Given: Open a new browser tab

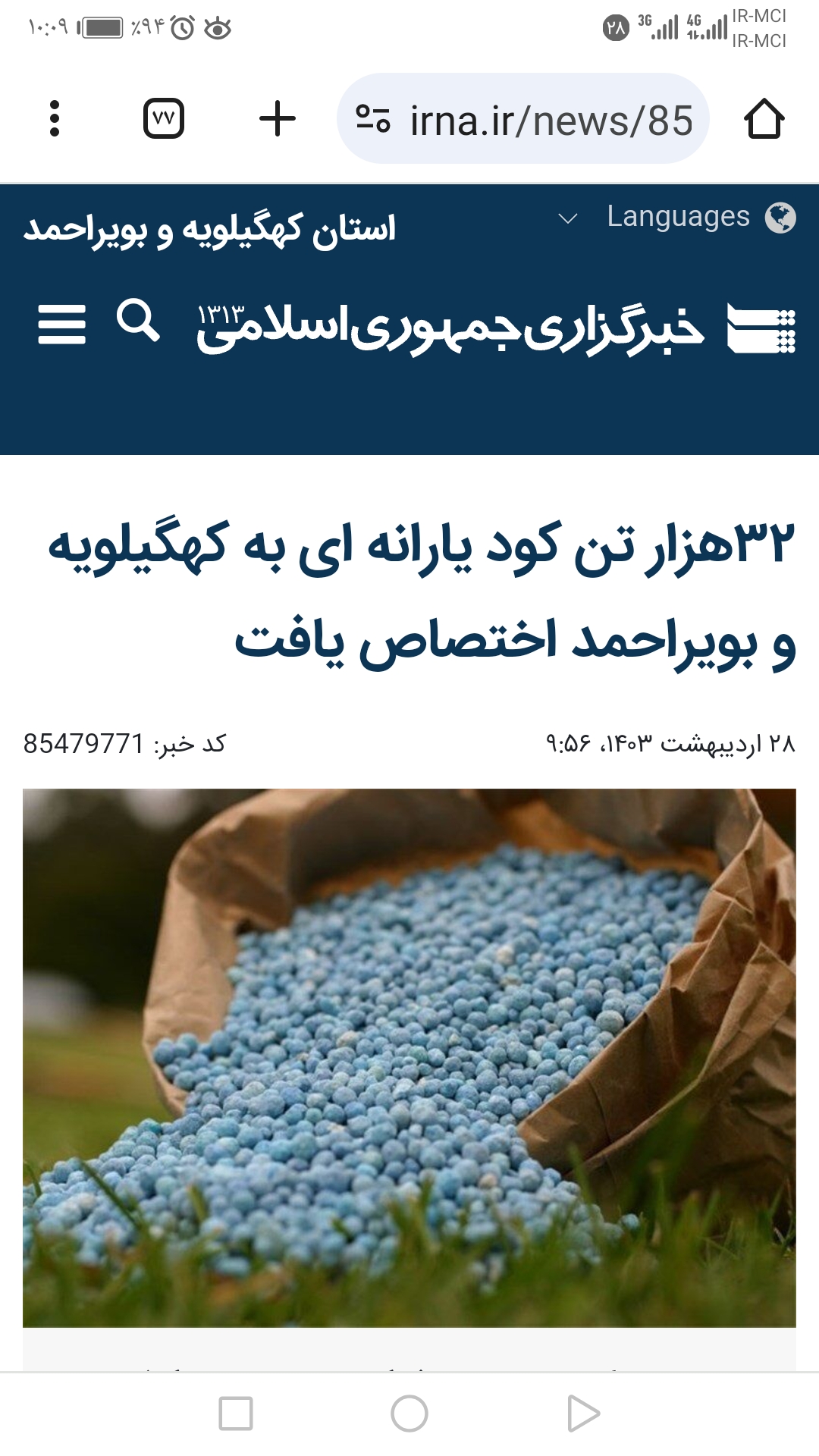Looking at the screenshot, I should (x=278, y=119).
